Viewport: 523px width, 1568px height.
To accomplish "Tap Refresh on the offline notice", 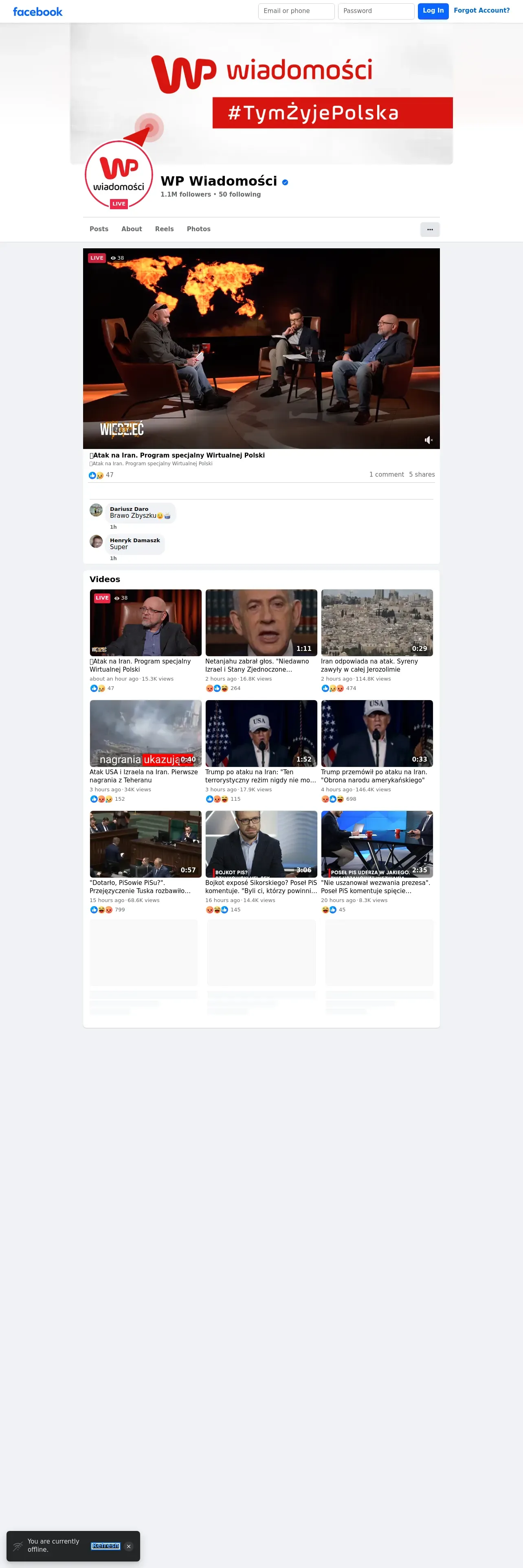I will click(x=105, y=1546).
